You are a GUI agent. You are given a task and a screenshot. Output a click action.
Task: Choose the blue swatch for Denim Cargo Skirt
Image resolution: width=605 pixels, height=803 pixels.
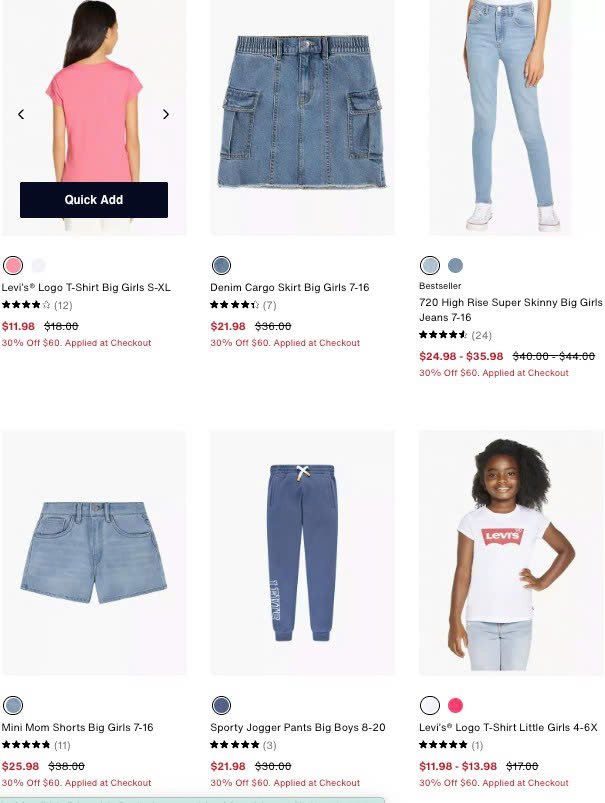pos(221,265)
